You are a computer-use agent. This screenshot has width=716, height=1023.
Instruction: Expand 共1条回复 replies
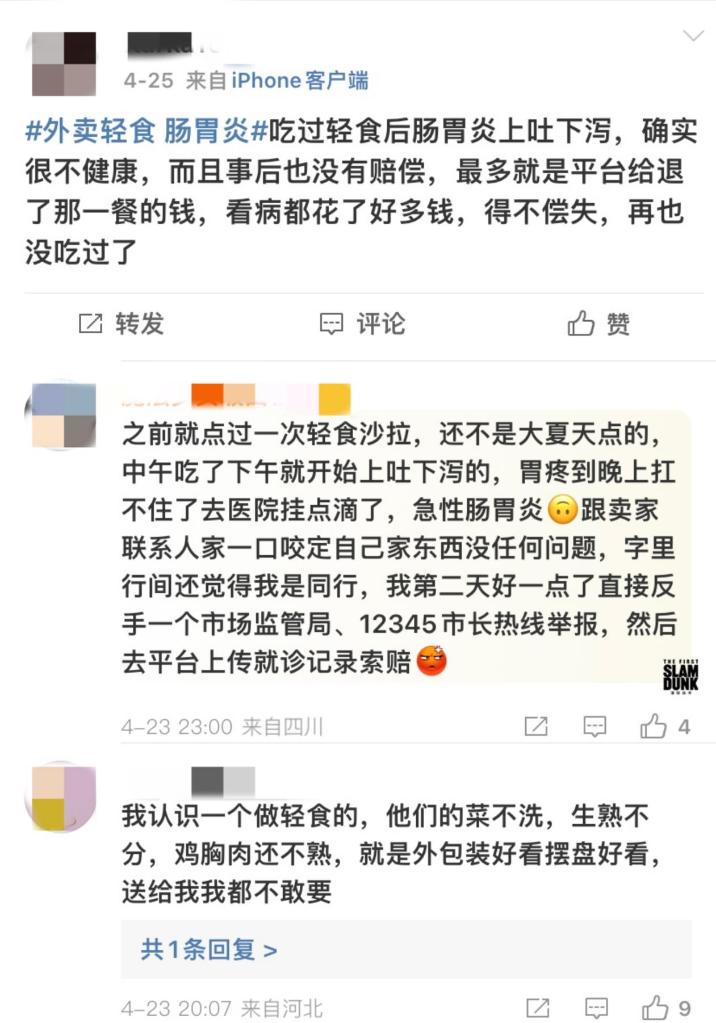pos(209,949)
